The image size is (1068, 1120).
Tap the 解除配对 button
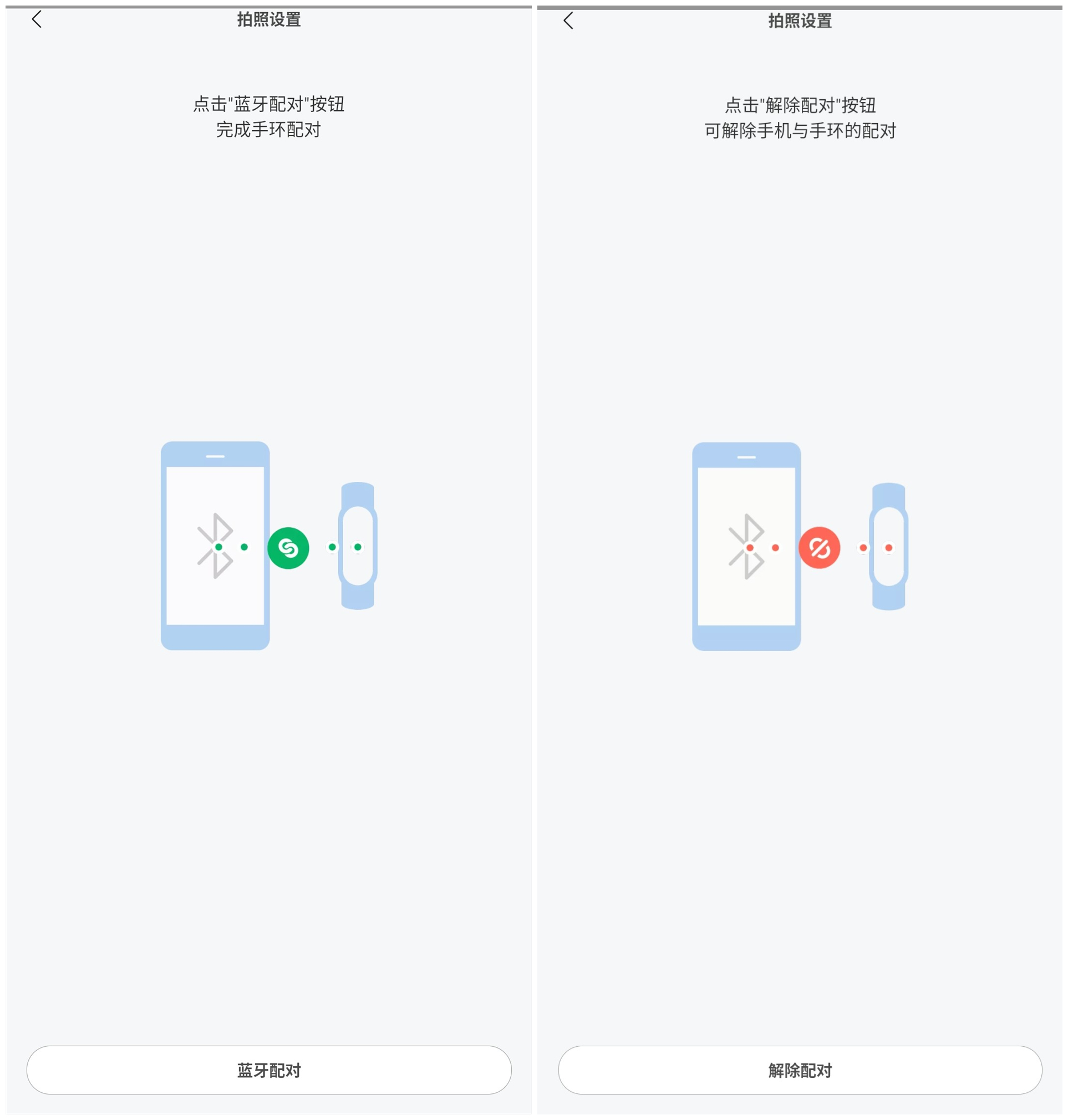tap(800, 1070)
